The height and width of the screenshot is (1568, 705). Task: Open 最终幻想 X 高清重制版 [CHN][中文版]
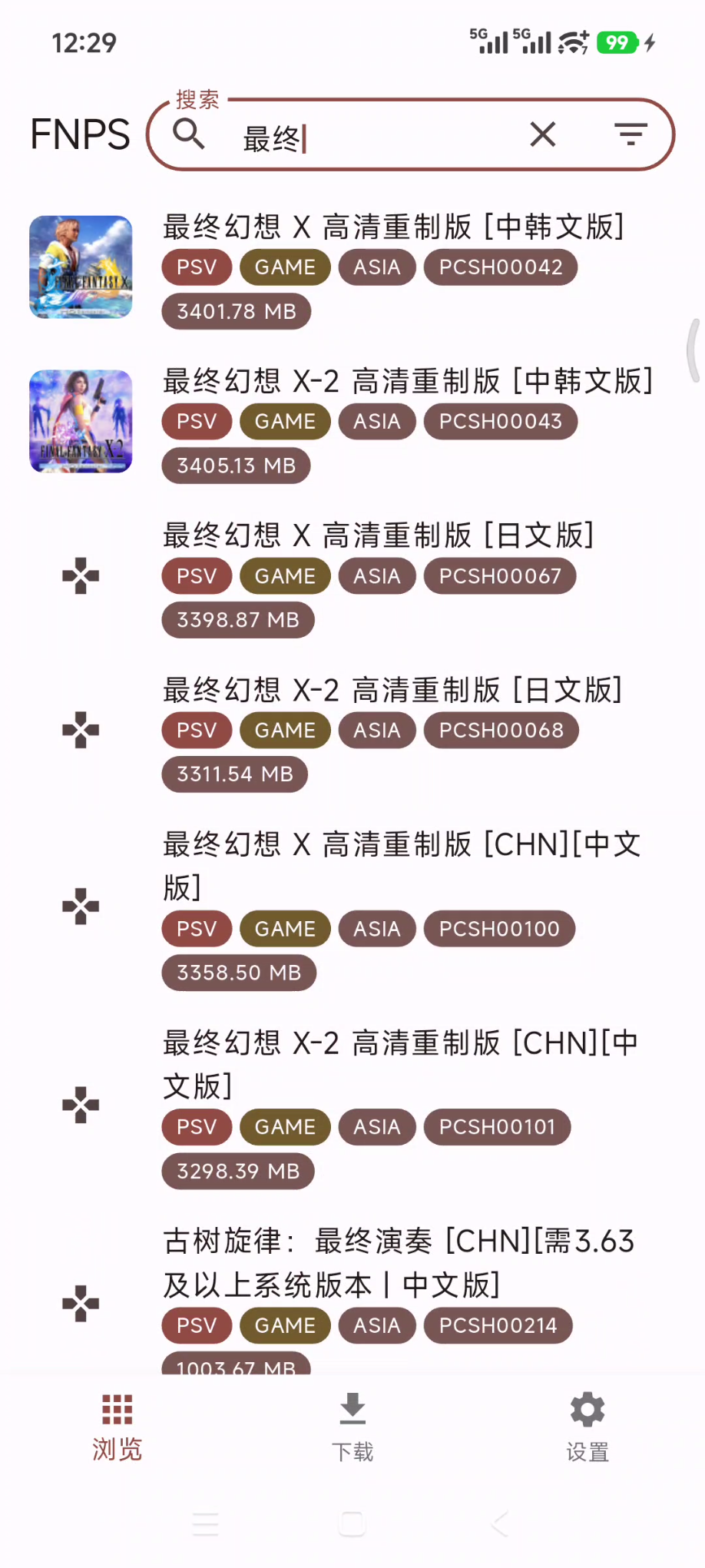352,908
